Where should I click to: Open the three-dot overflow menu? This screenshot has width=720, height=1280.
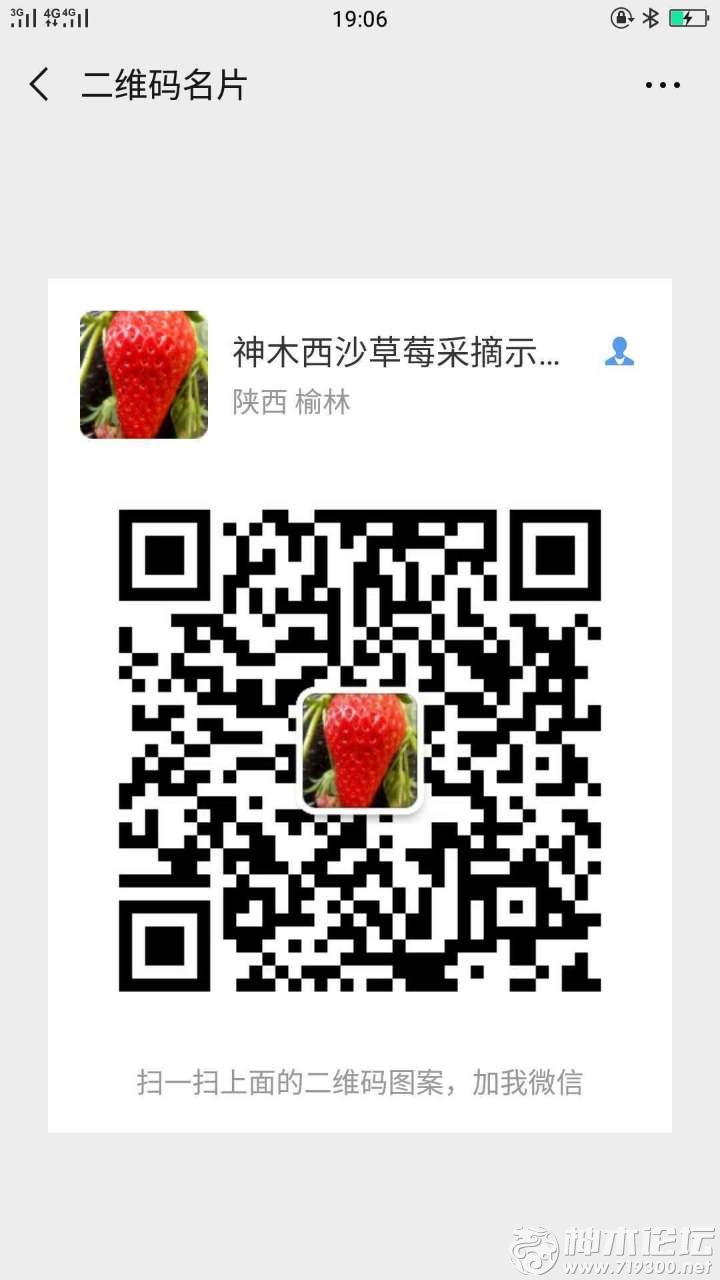(663, 86)
